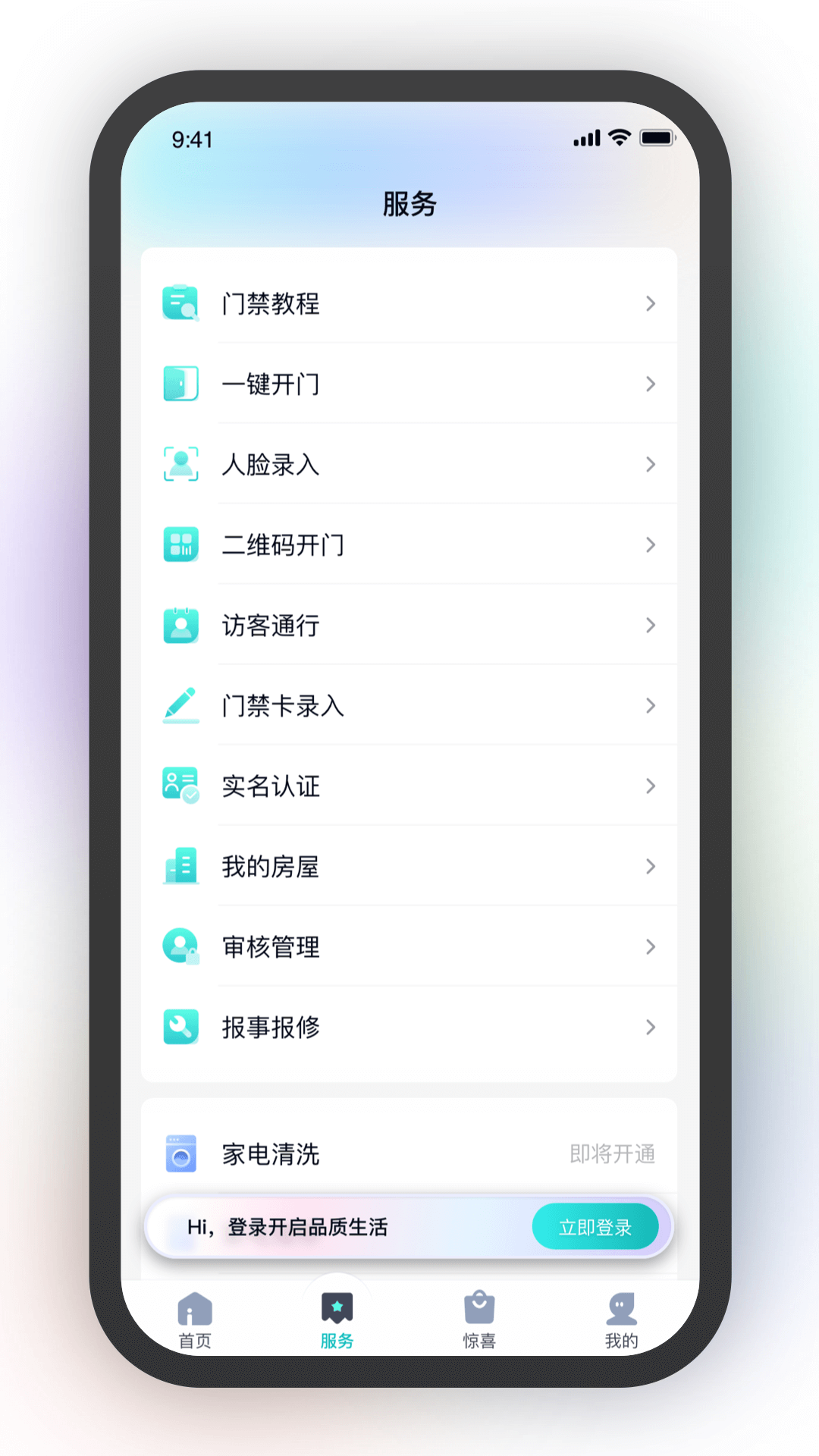Switch to the 惊喜 tab
819x1456 pixels.
(x=479, y=1320)
